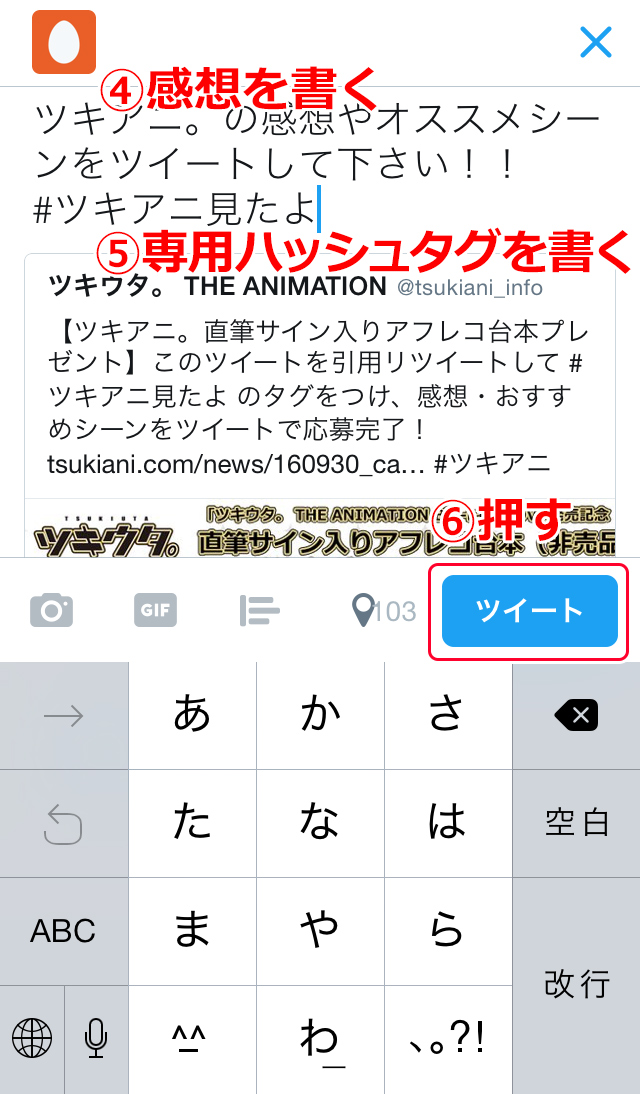Tap the backspace key on the keyboard
This screenshot has height=1094, width=640.
[576, 715]
